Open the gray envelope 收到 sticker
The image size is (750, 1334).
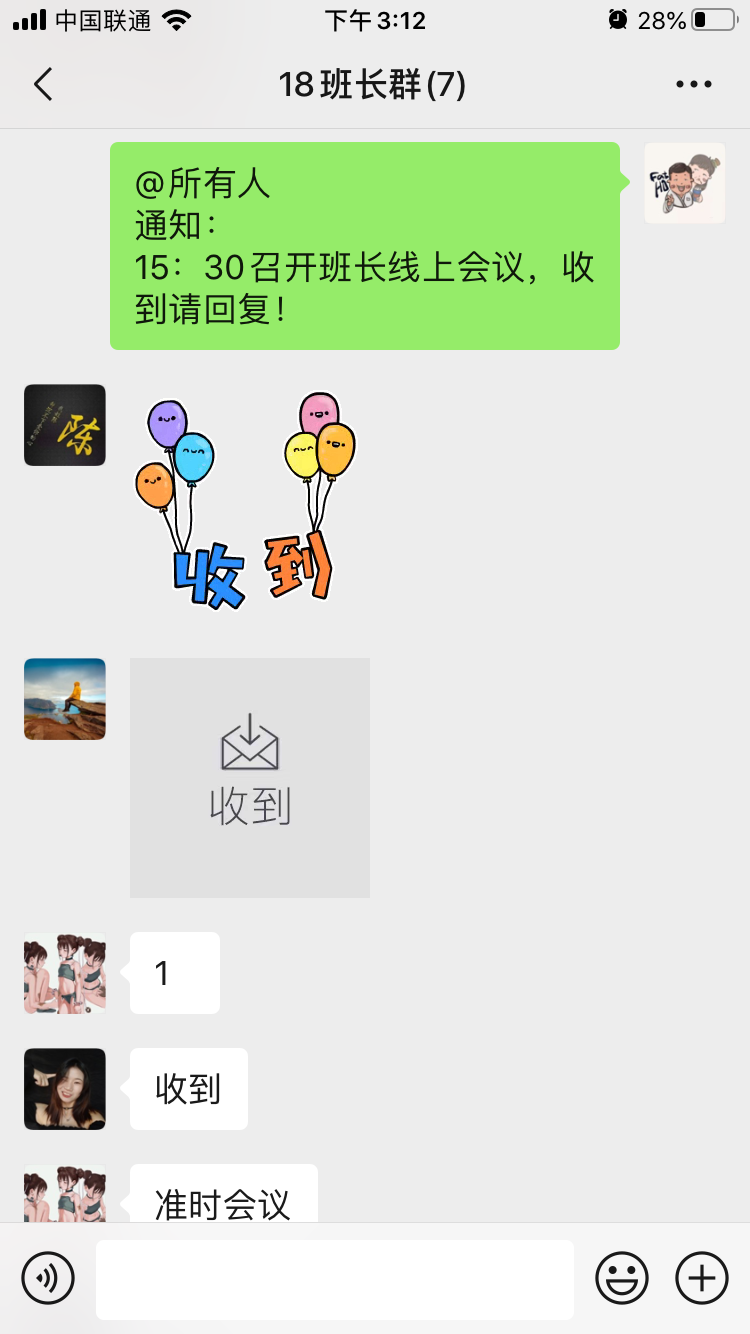250,777
